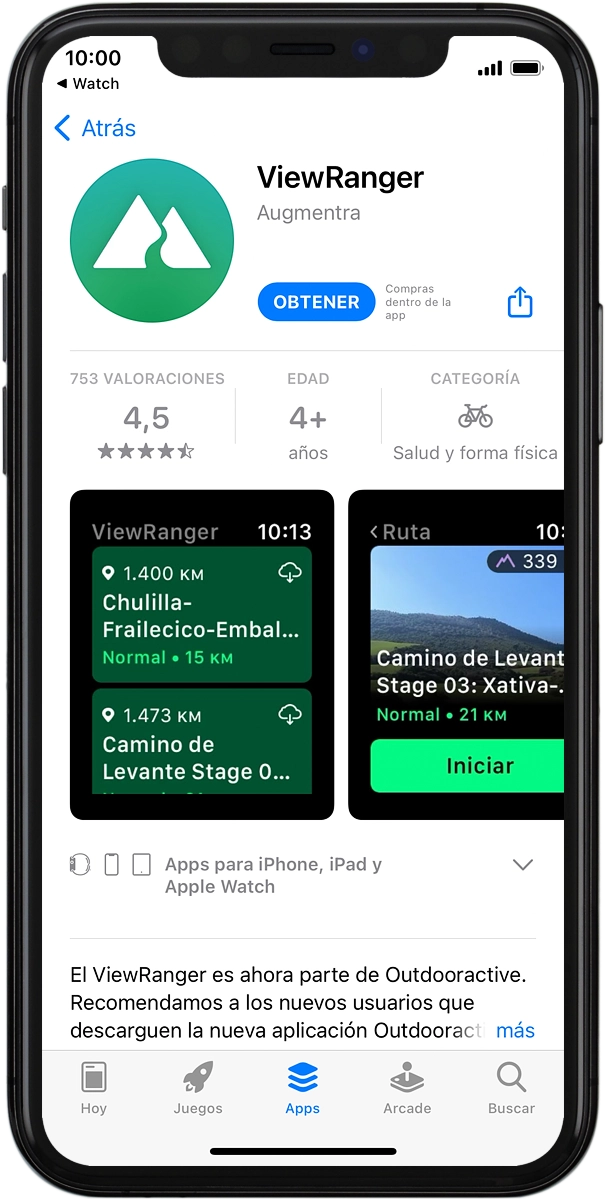Viewport: 605px width, 1200px height.
Task: Switch to the Juegos tab
Action: (198, 1089)
